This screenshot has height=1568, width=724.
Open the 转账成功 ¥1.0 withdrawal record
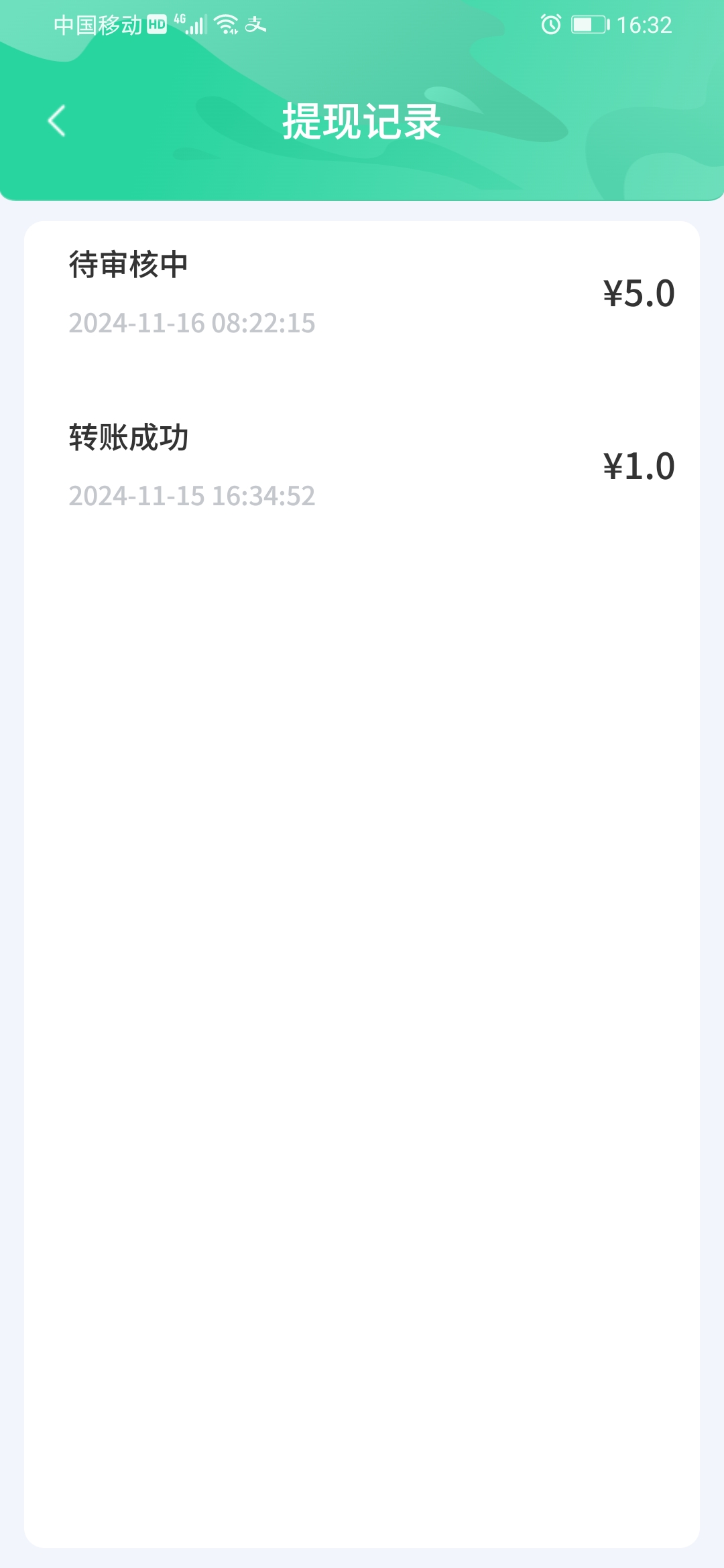click(362, 466)
